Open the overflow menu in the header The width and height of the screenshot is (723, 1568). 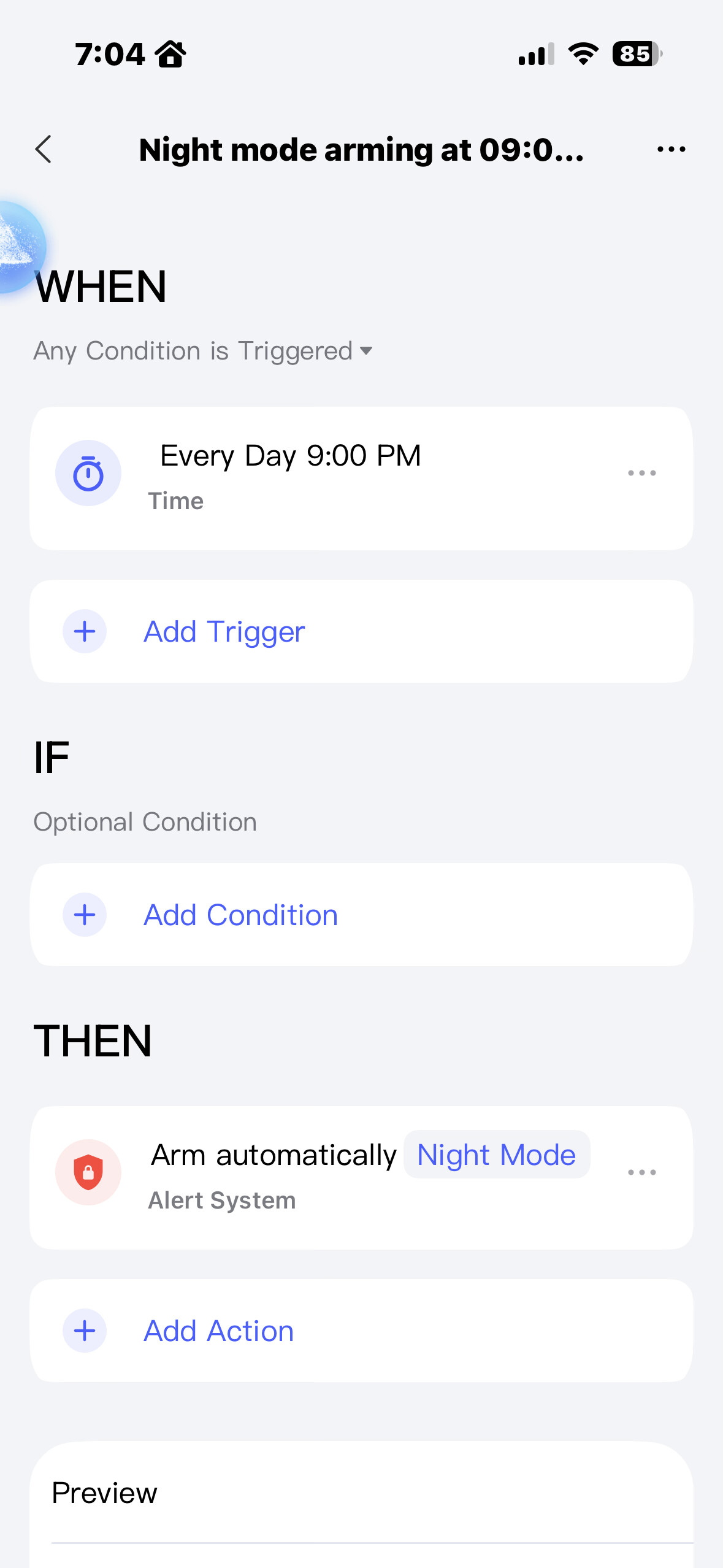671,149
